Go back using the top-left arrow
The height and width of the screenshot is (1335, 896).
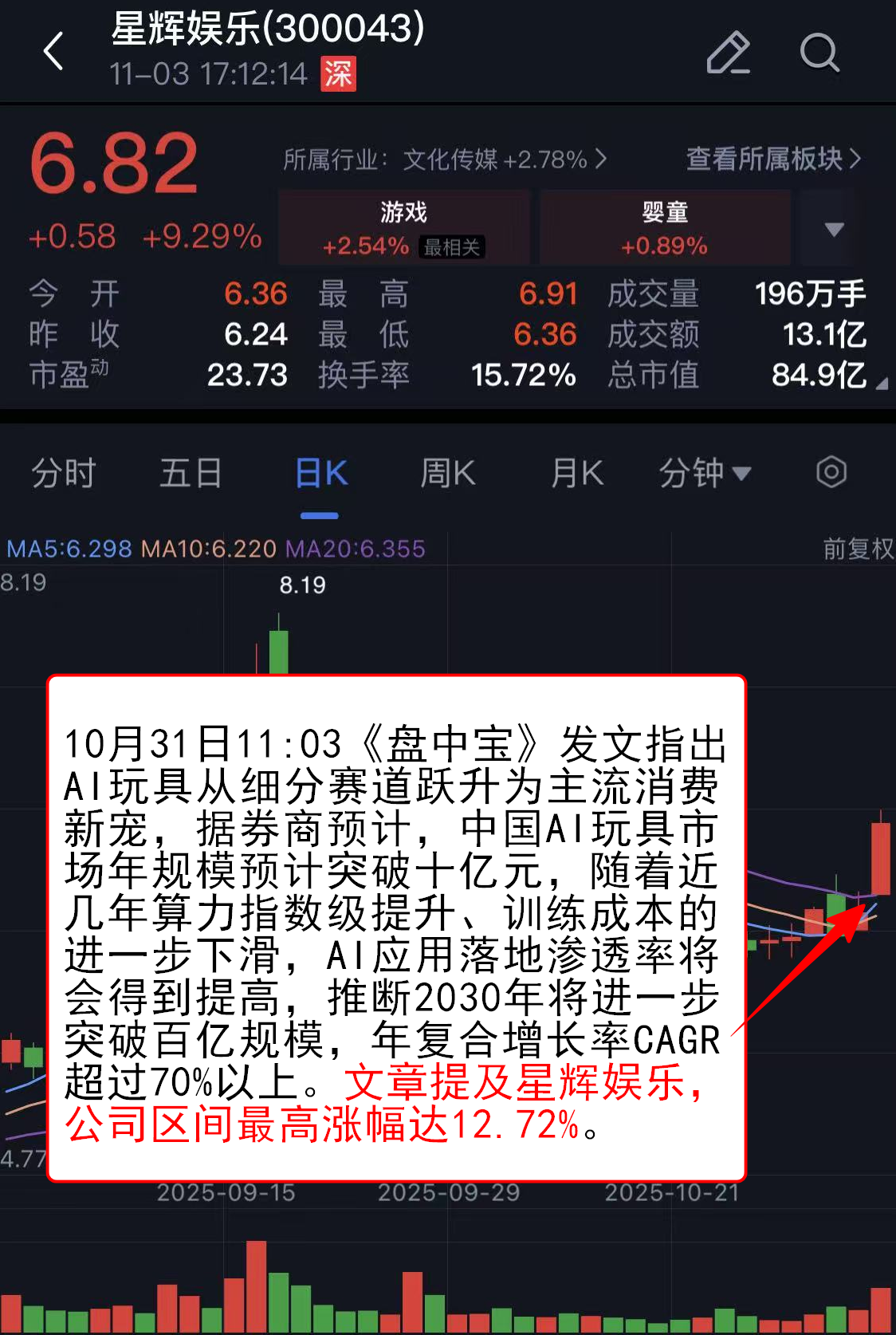(53, 52)
